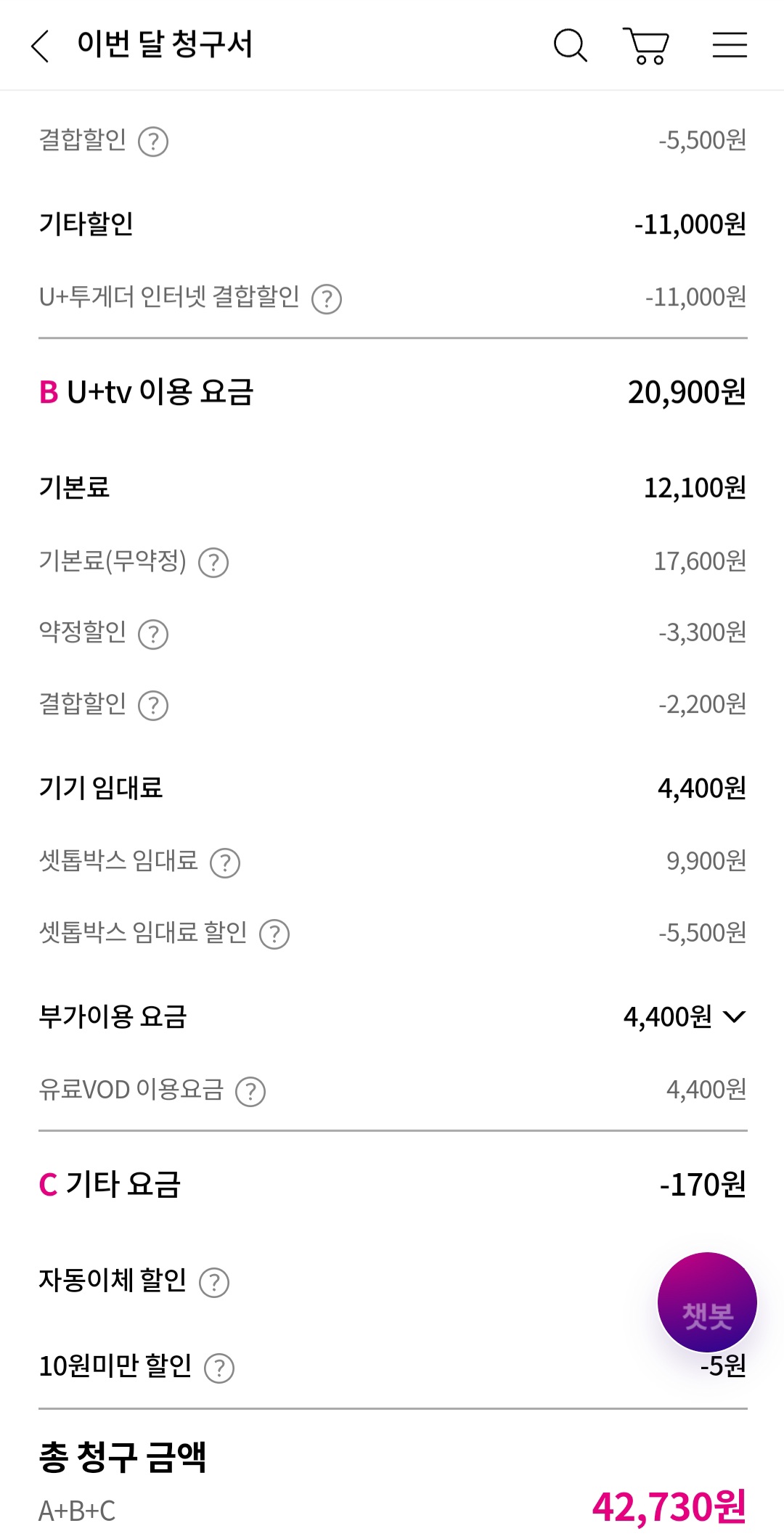
Task: Launch the 챗봇 floating button
Action: 707,1302
